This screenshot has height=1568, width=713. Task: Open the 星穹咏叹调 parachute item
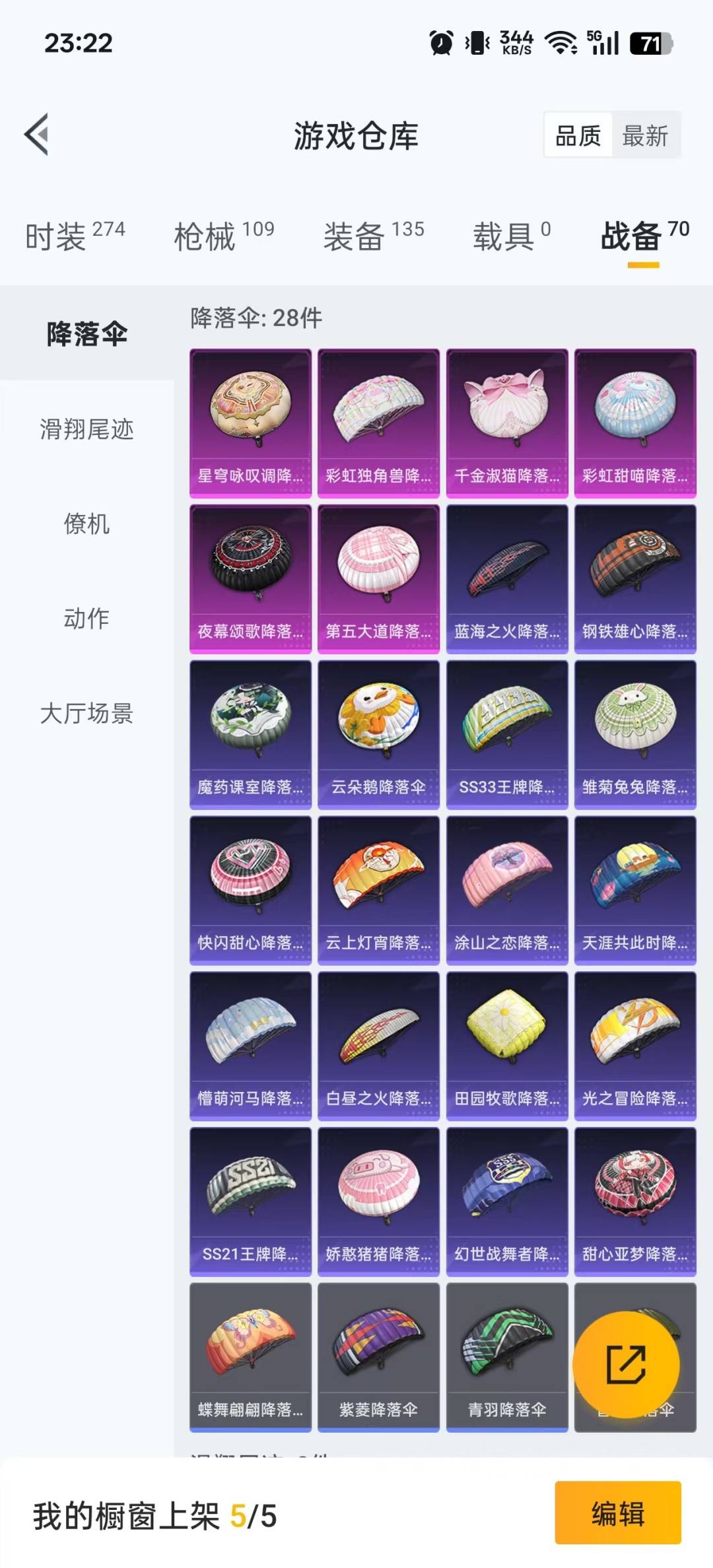[x=250, y=423]
